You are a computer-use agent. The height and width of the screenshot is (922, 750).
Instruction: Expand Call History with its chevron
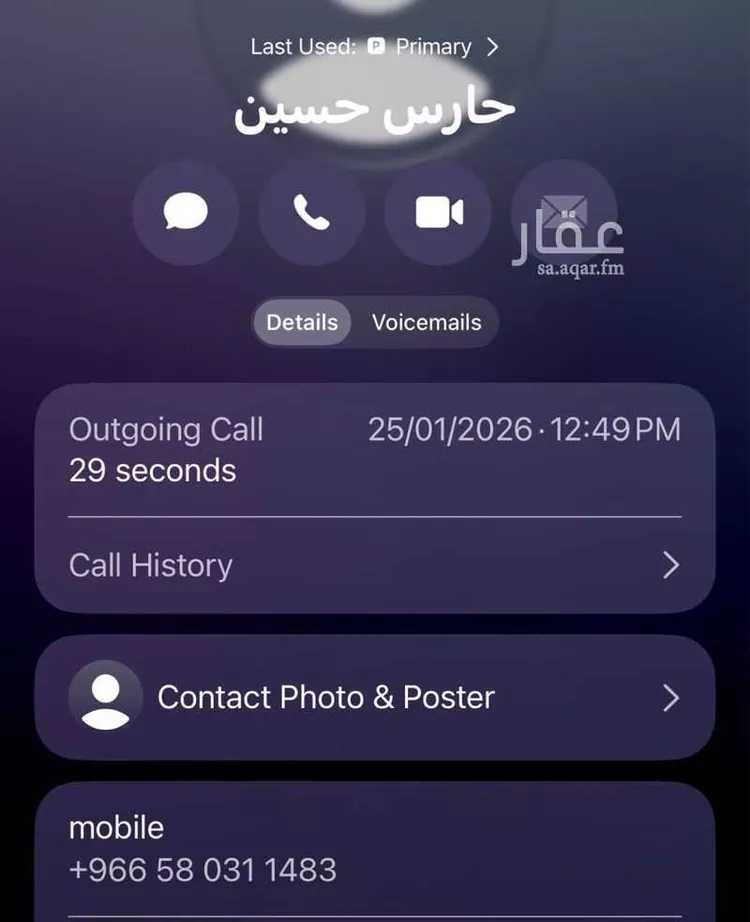pos(671,566)
